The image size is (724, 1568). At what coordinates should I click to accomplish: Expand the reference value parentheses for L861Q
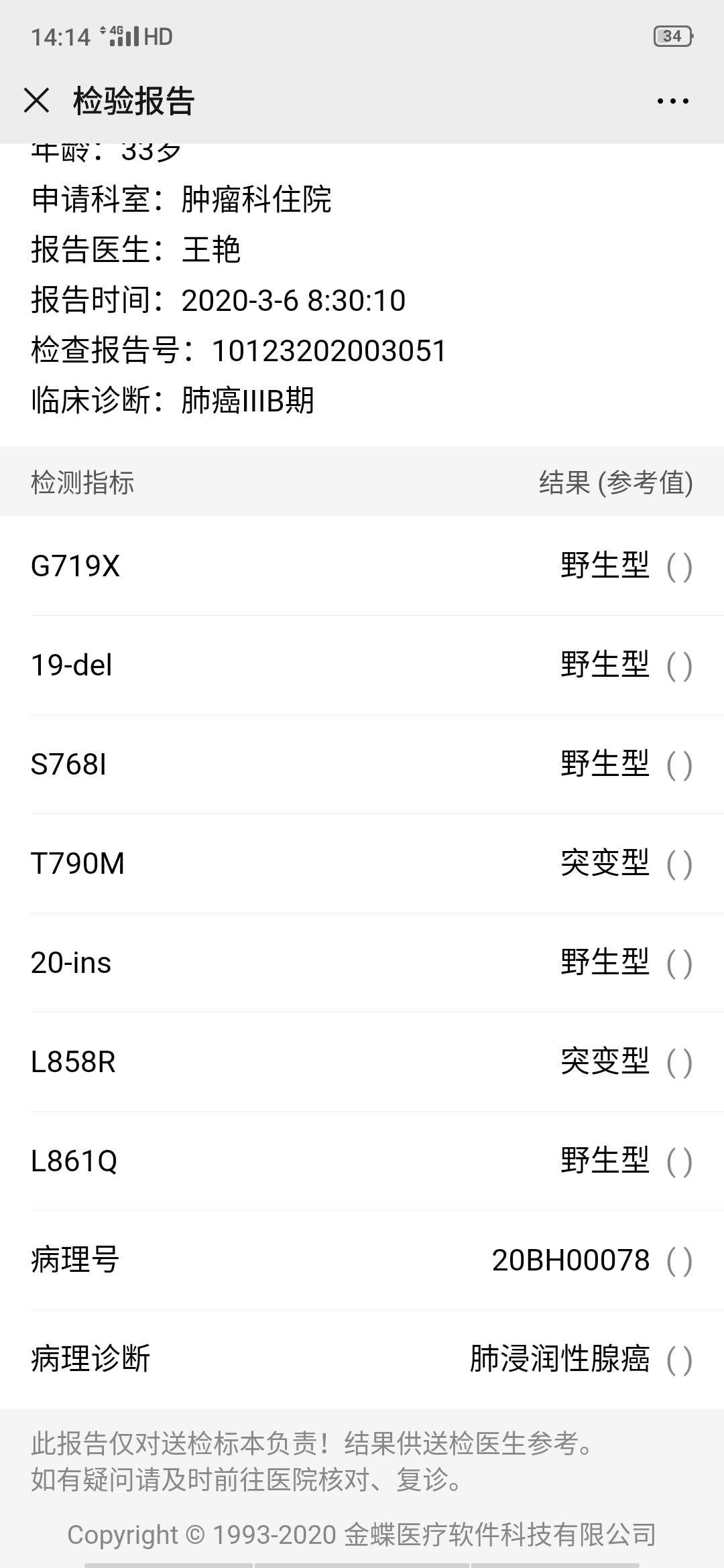coord(680,1160)
